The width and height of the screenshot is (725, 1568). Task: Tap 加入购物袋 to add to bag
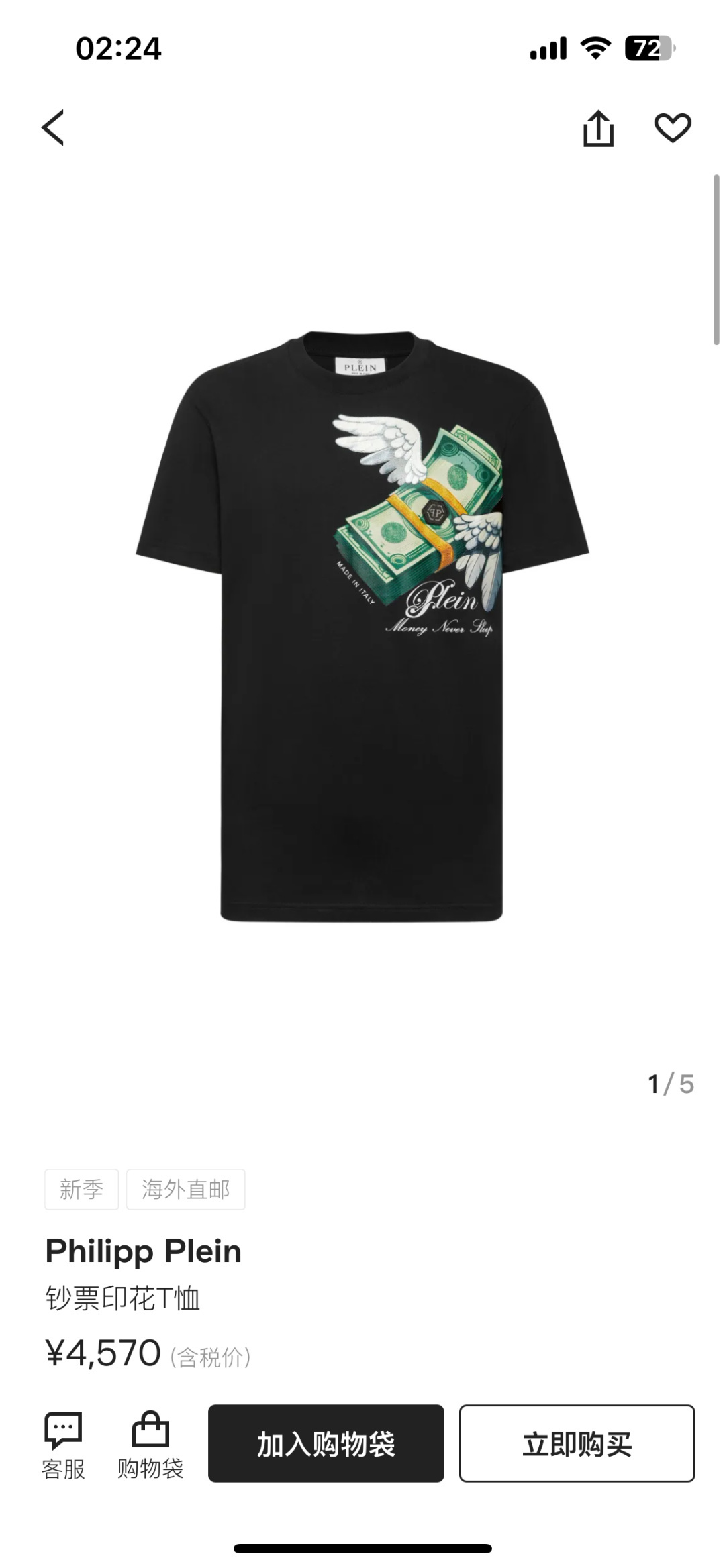click(x=326, y=1443)
